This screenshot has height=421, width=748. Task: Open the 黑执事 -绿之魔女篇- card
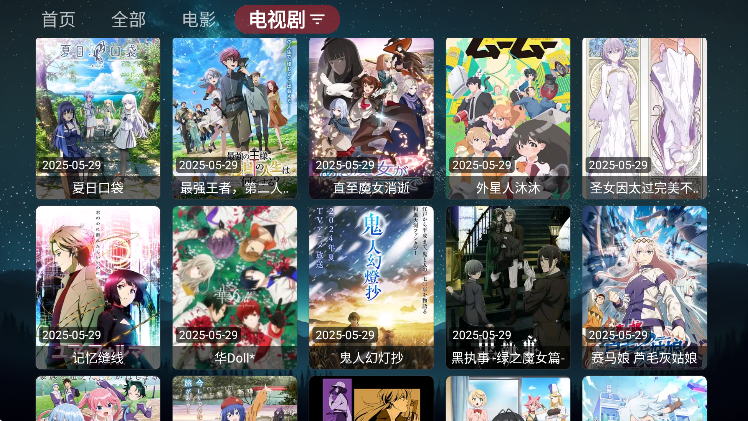point(508,287)
